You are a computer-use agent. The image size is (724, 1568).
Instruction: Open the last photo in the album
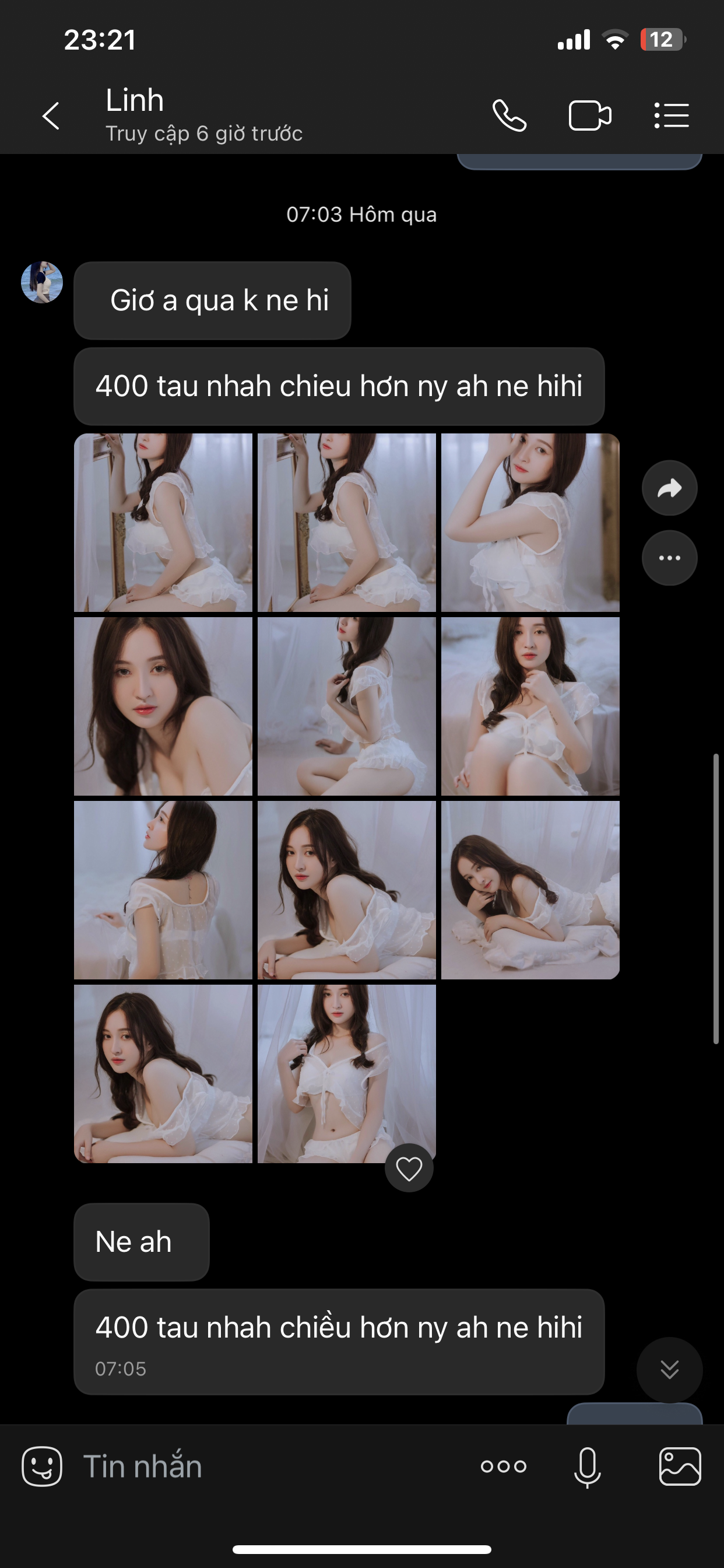(x=346, y=1074)
